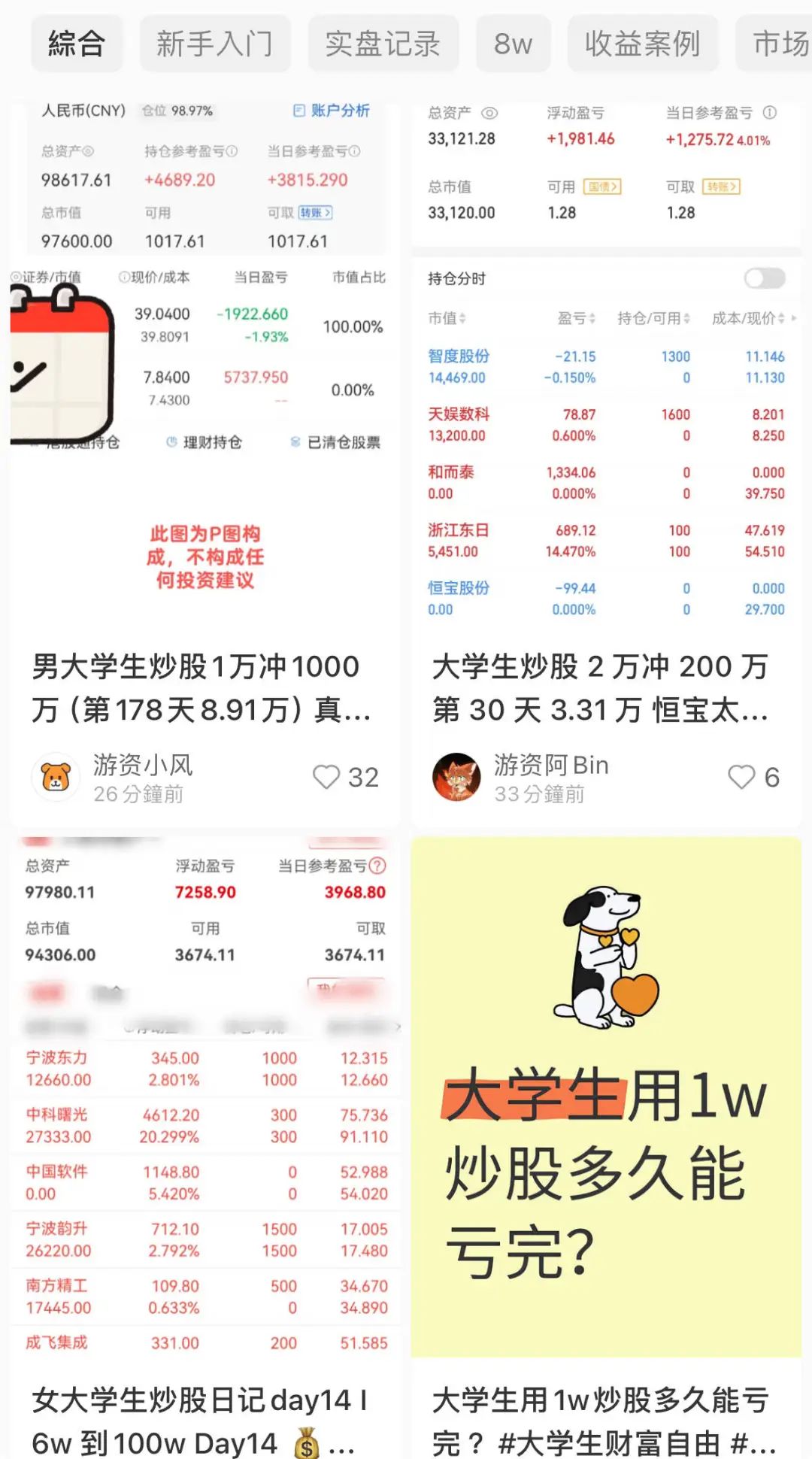Image resolution: width=812 pixels, height=1459 pixels.
Task: Tap the like heart on 游资小风's post
Action: click(x=328, y=777)
